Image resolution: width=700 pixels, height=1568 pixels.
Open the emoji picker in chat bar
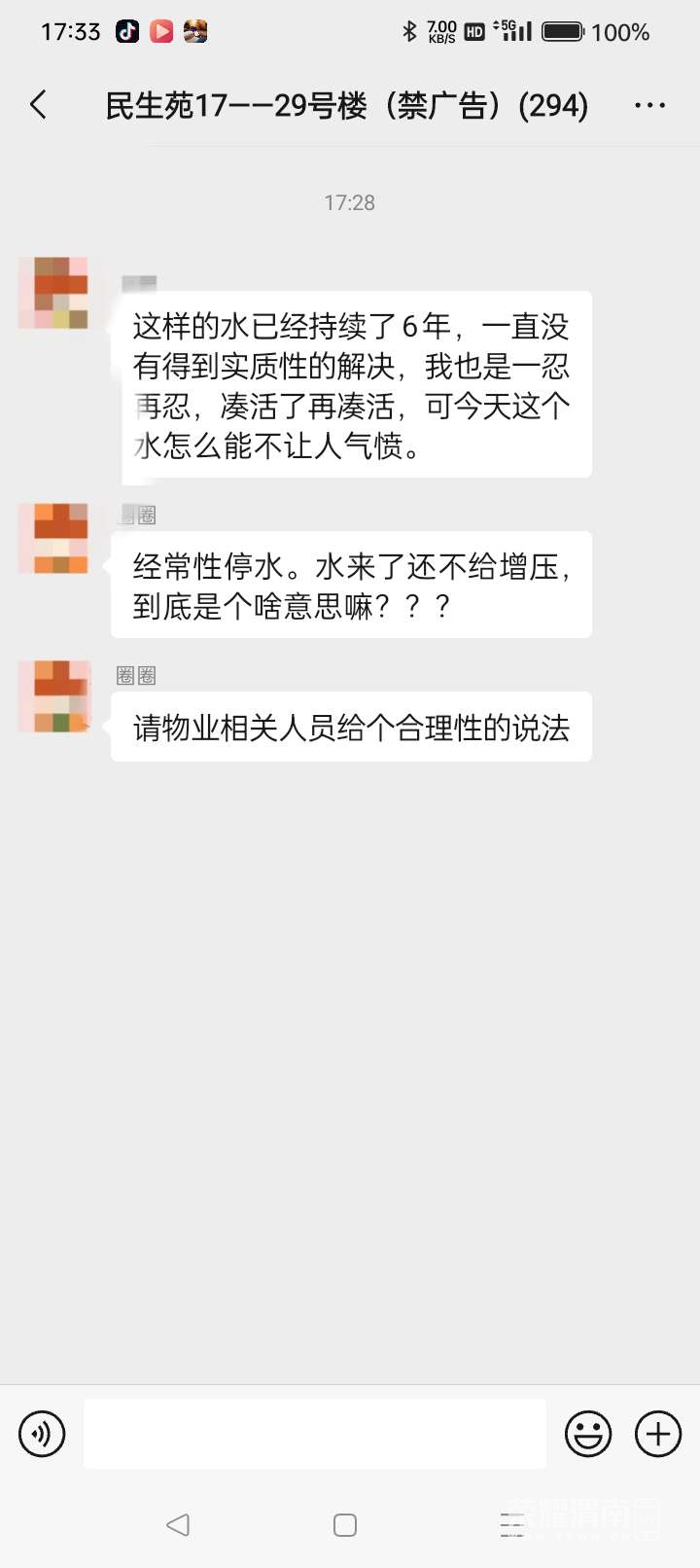[x=587, y=1433]
